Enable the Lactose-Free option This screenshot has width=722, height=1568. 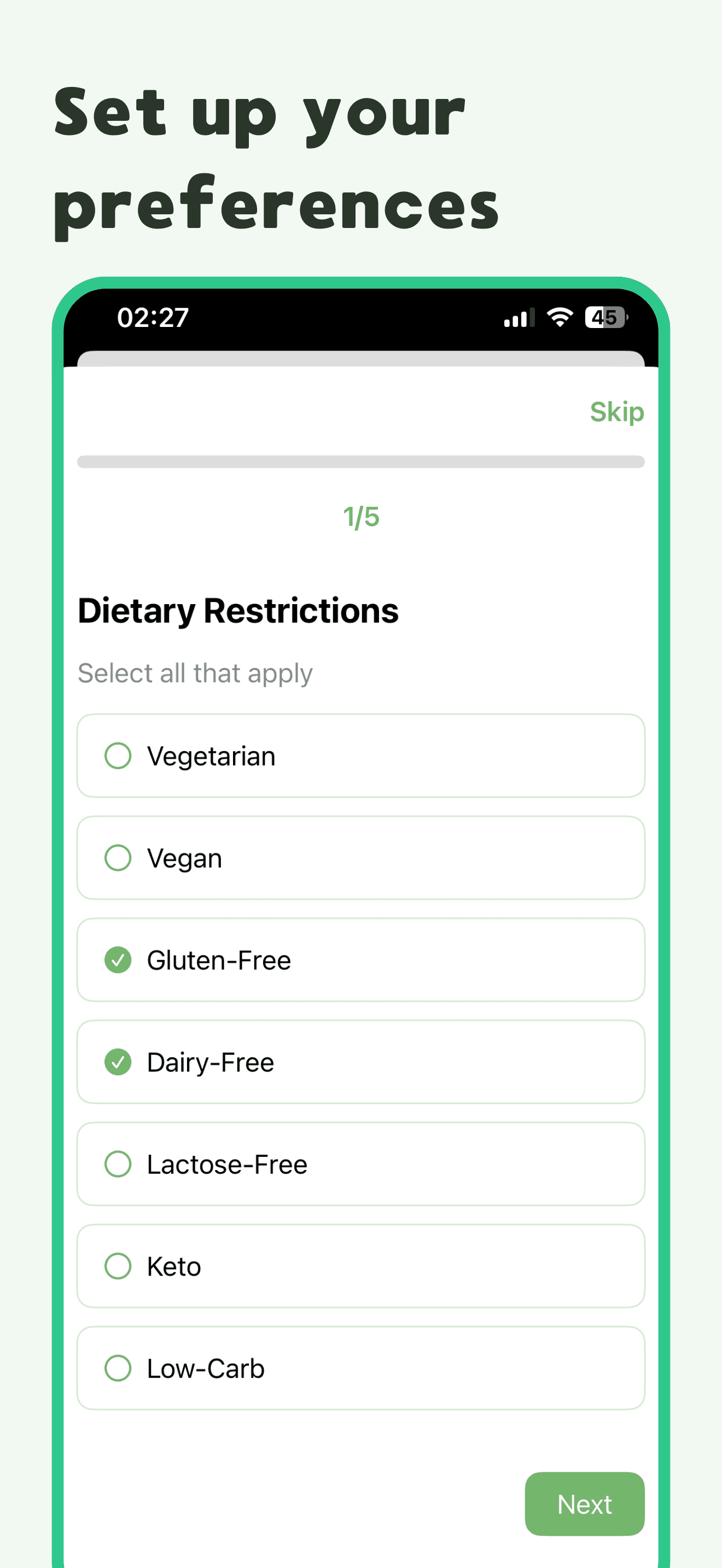361,1165
